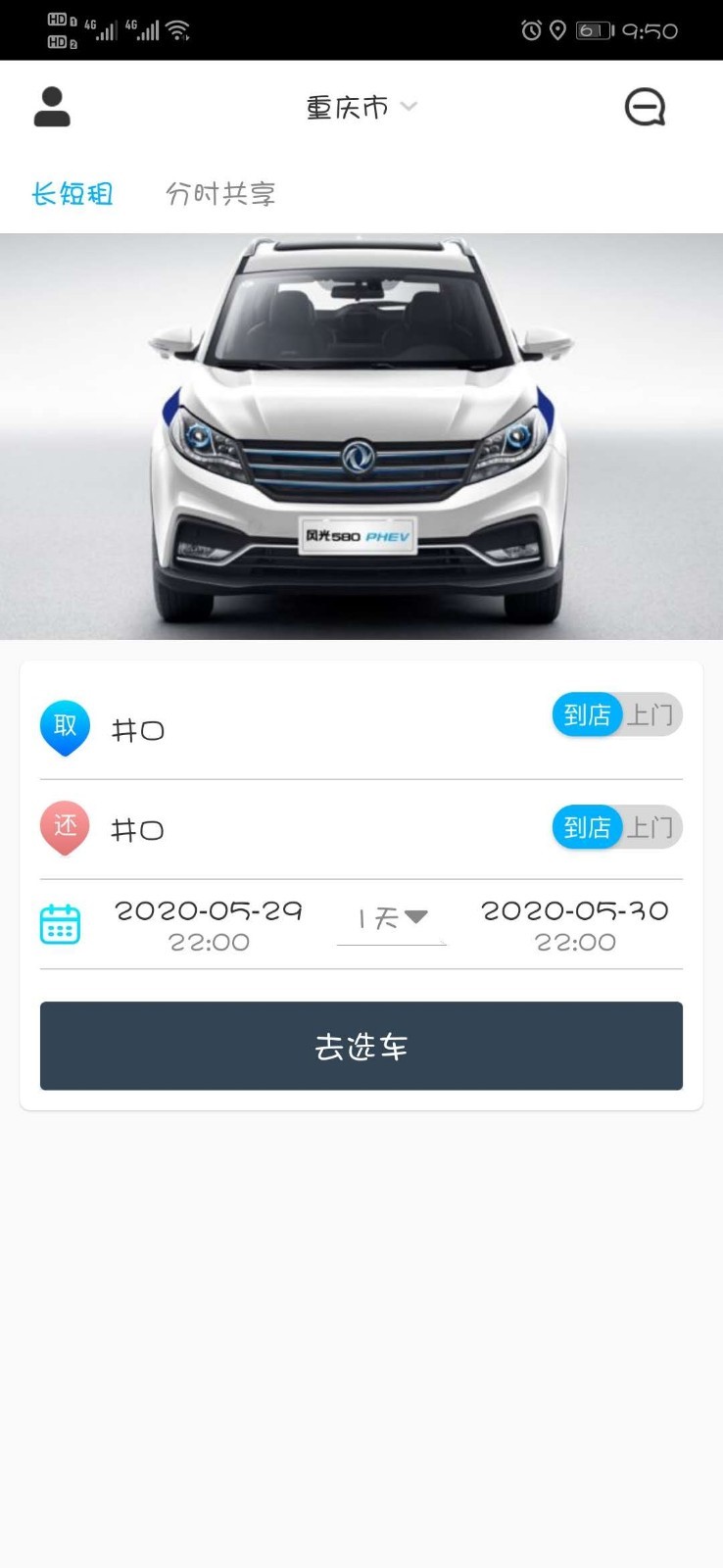Click the blue pickup location pin icon
Screen dimensions: 723x1568
pos(64,727)
